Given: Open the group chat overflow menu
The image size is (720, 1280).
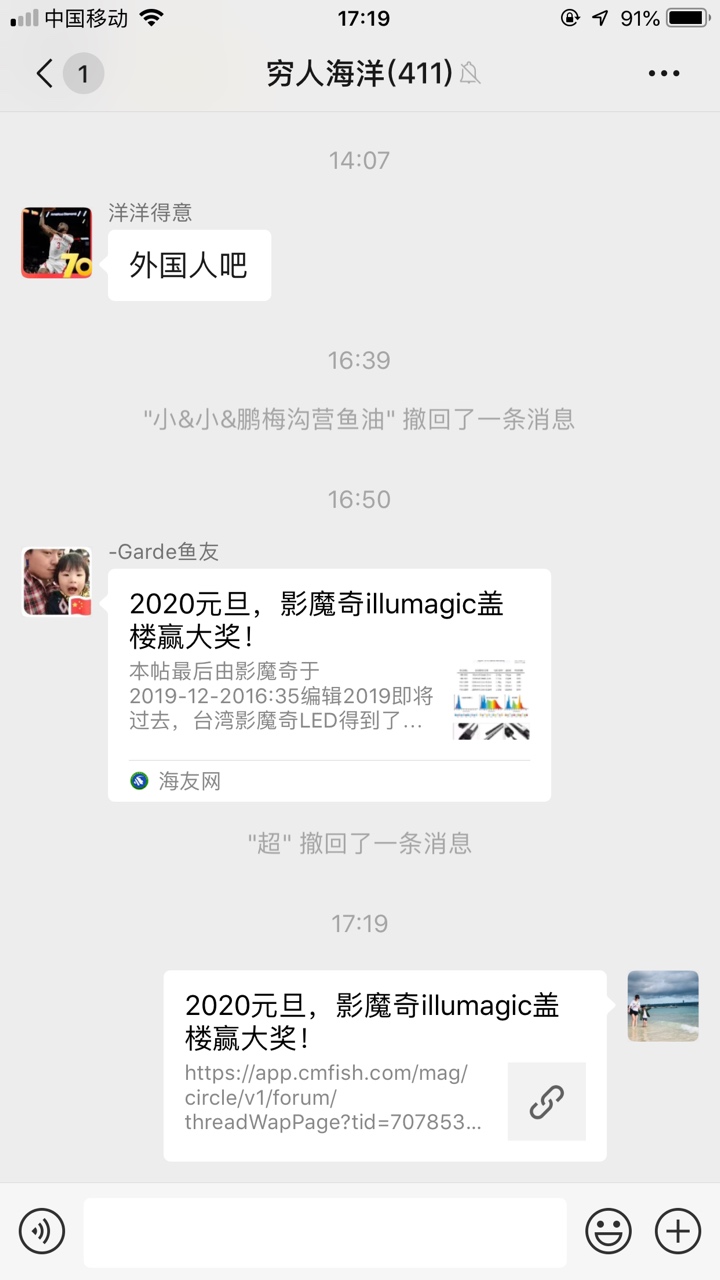Looking at the screenshot, I should click(x=664, y=74).
